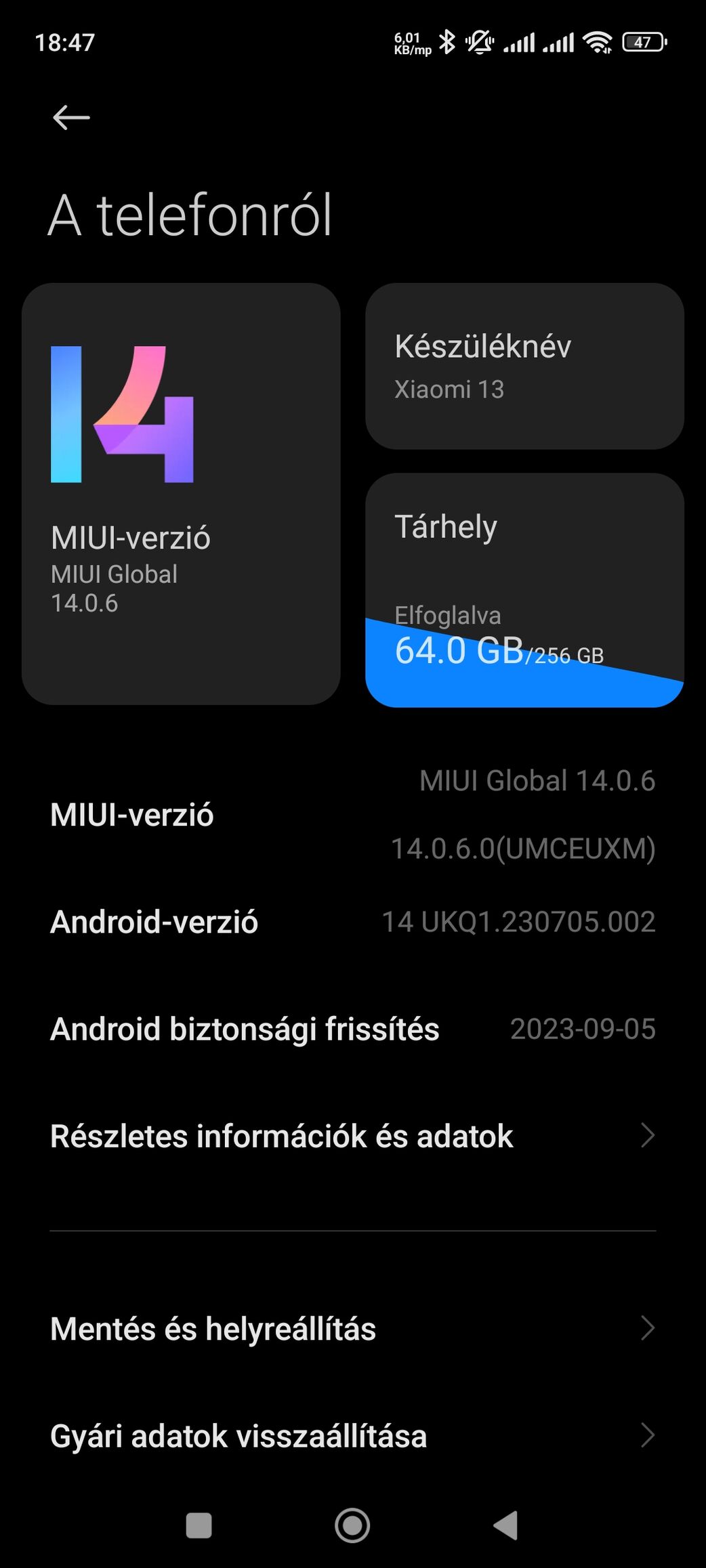This screenshot has width=706, height=1568.
Task: Open Részletes információk és adatok
Action: pyautogui.click(x=353, y=1136)
